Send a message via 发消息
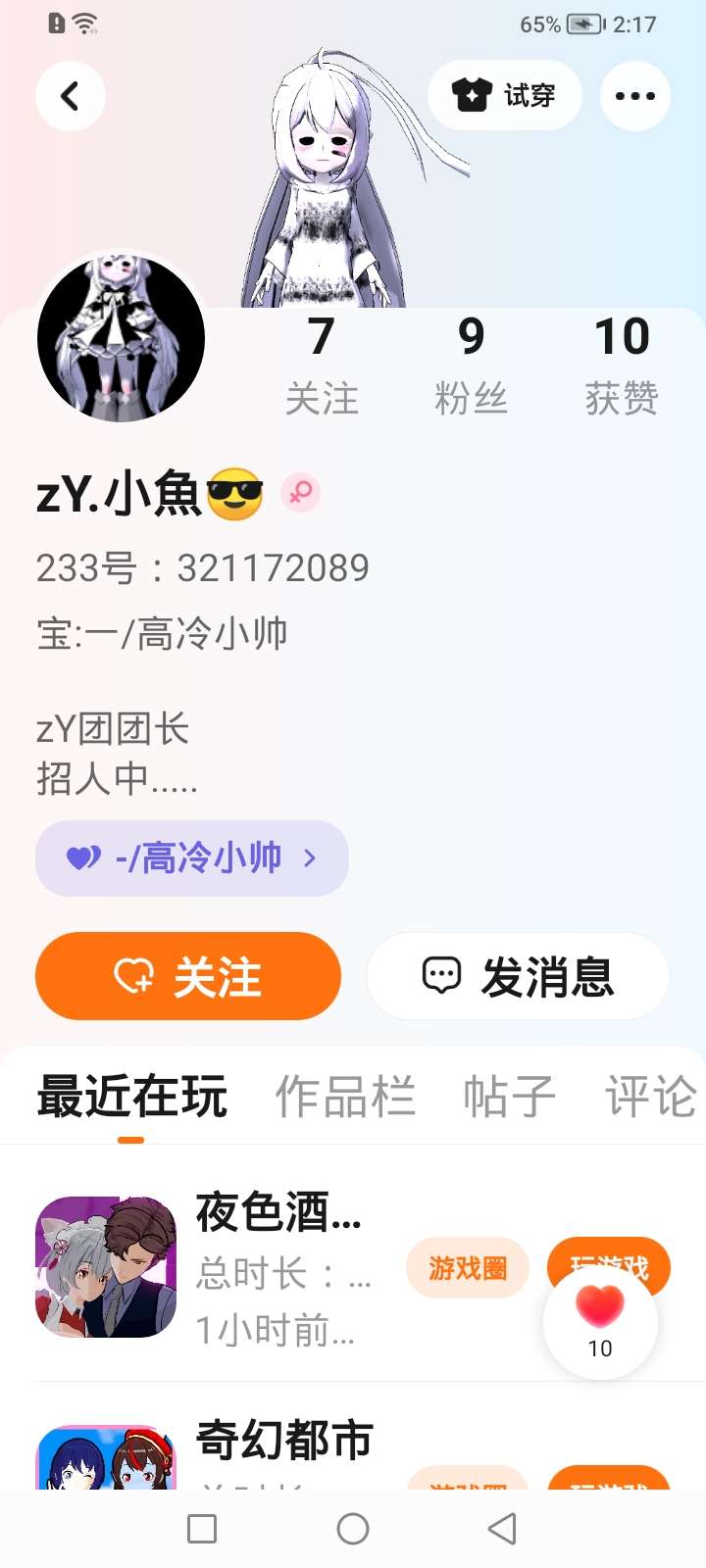This screenshot has width=706, height=1568. (518, 976)
